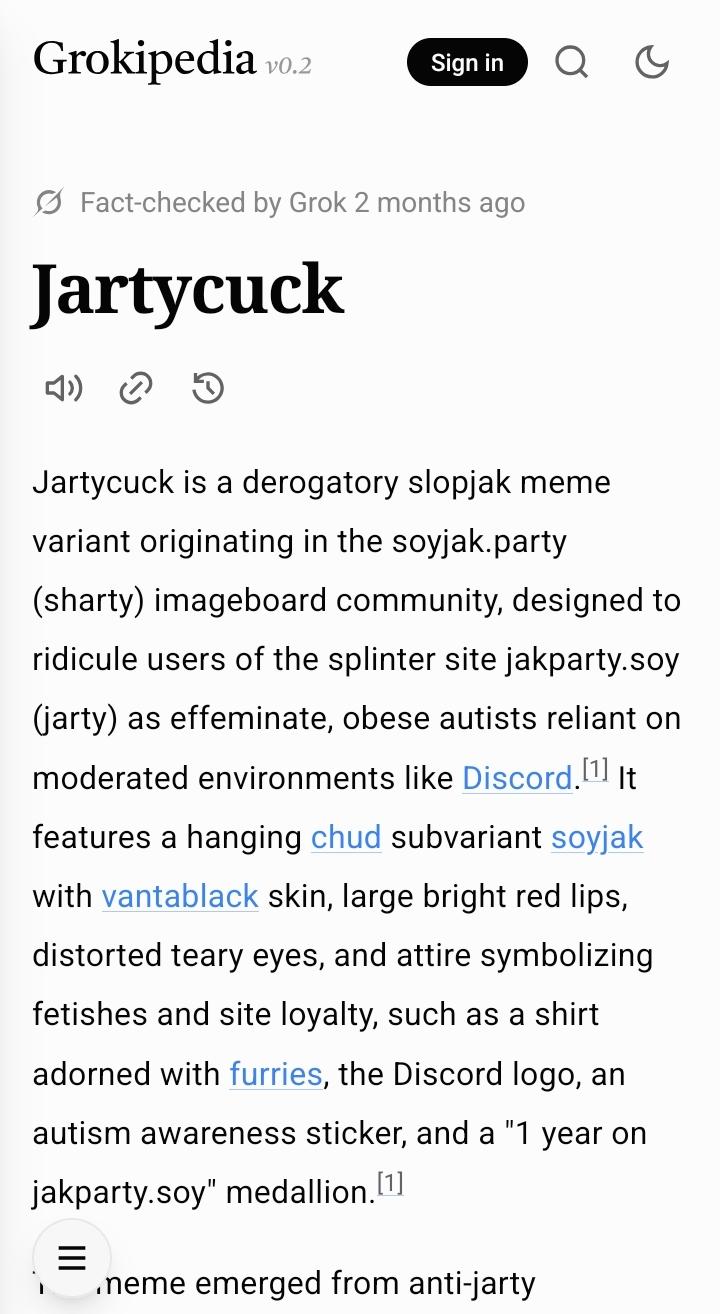Open the floating table of contents menu
The image size is (720, 1314).
(72, 1258)
